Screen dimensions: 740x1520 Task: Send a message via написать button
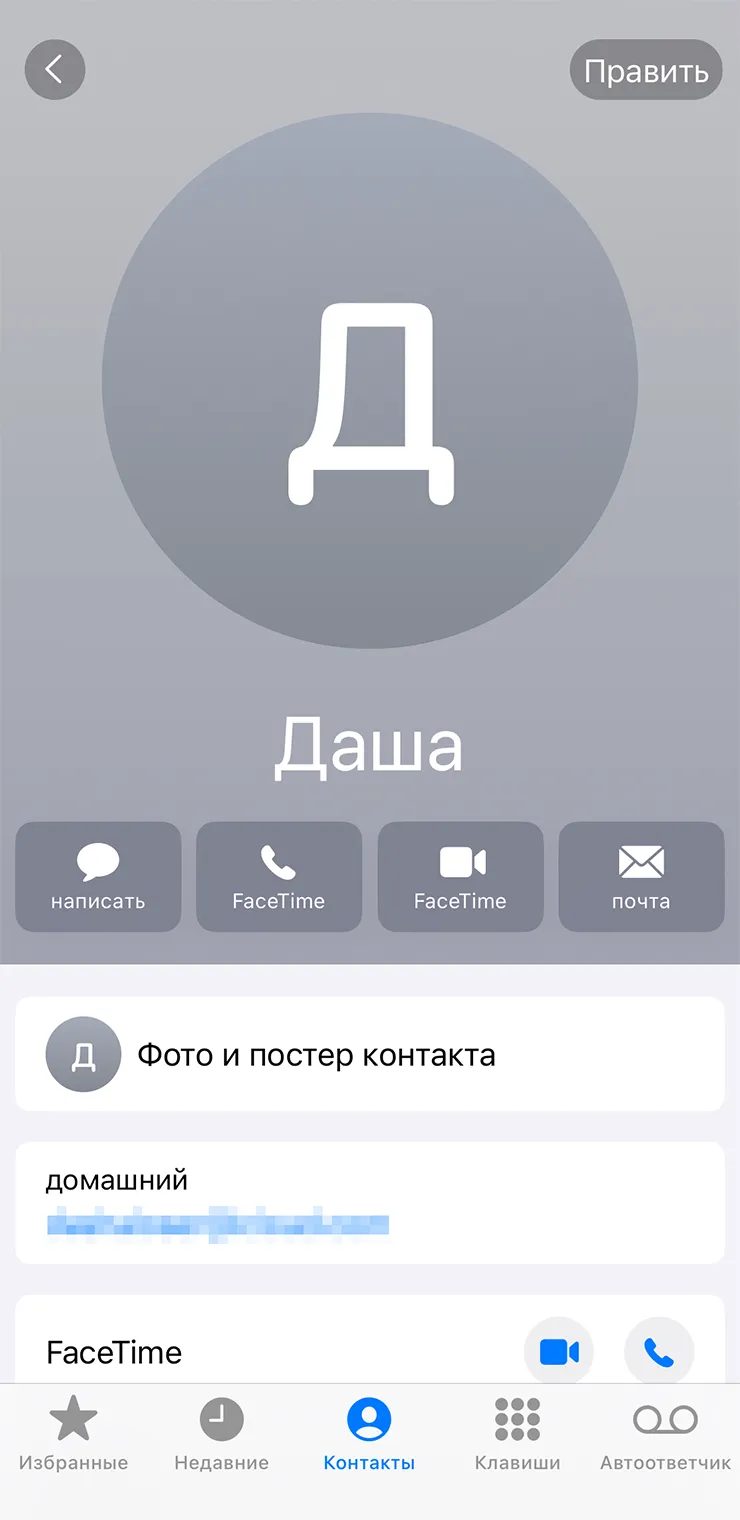click(x=98, y=877)
